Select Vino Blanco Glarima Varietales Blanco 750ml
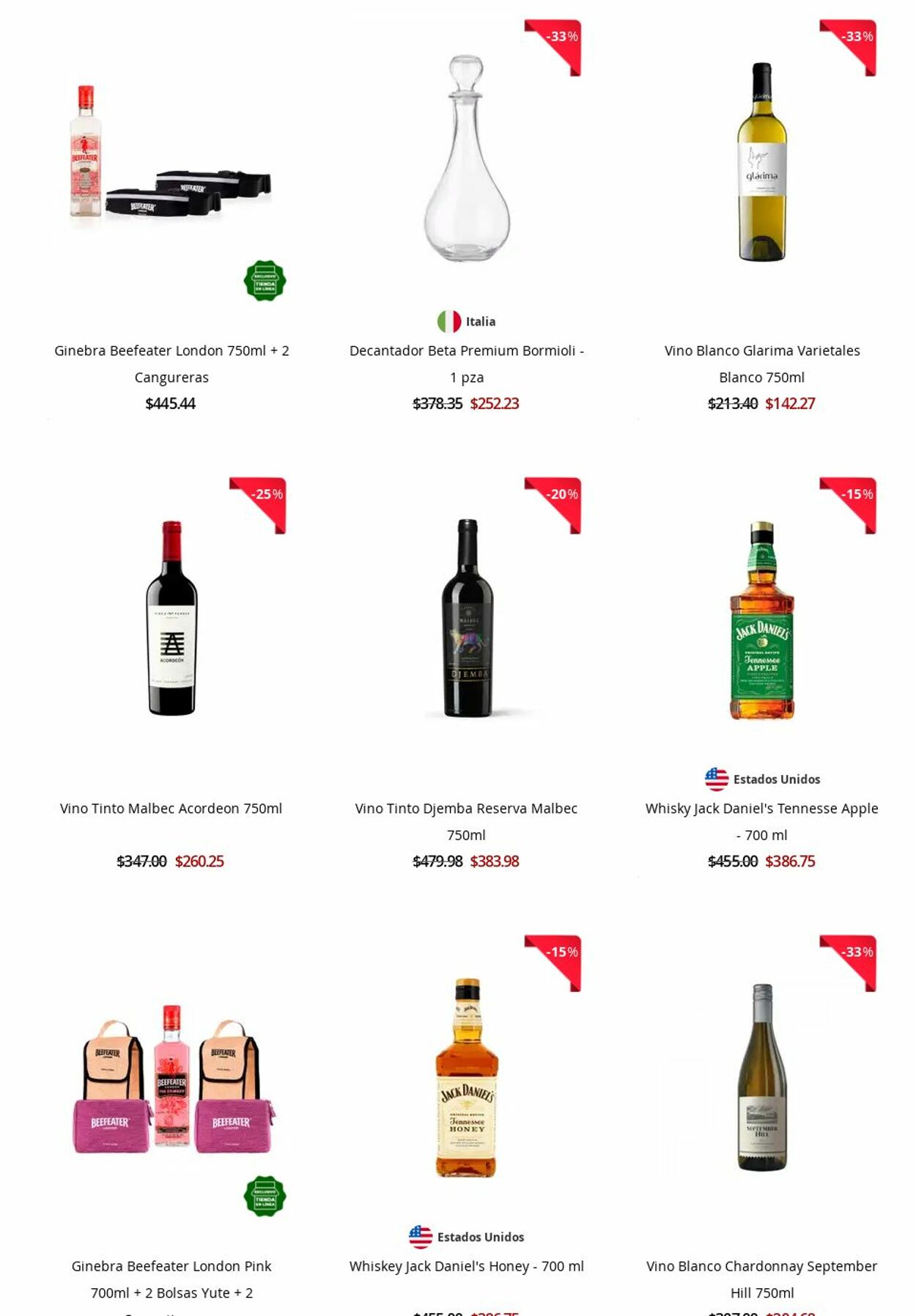The image size is (916, 1316). coord(761,351)
